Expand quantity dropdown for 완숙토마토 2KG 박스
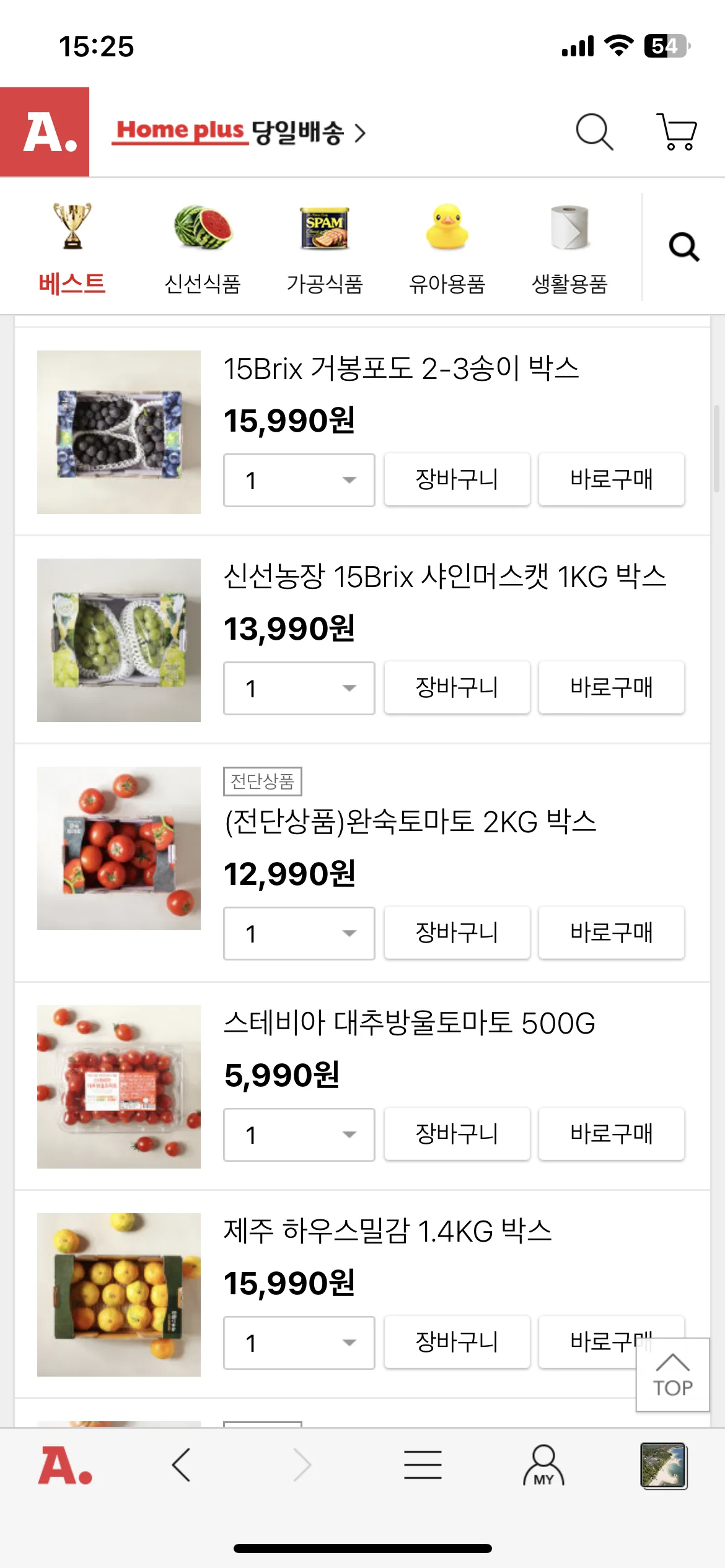The height and width of the screenshot is (1568, 725). coord(299,933)
